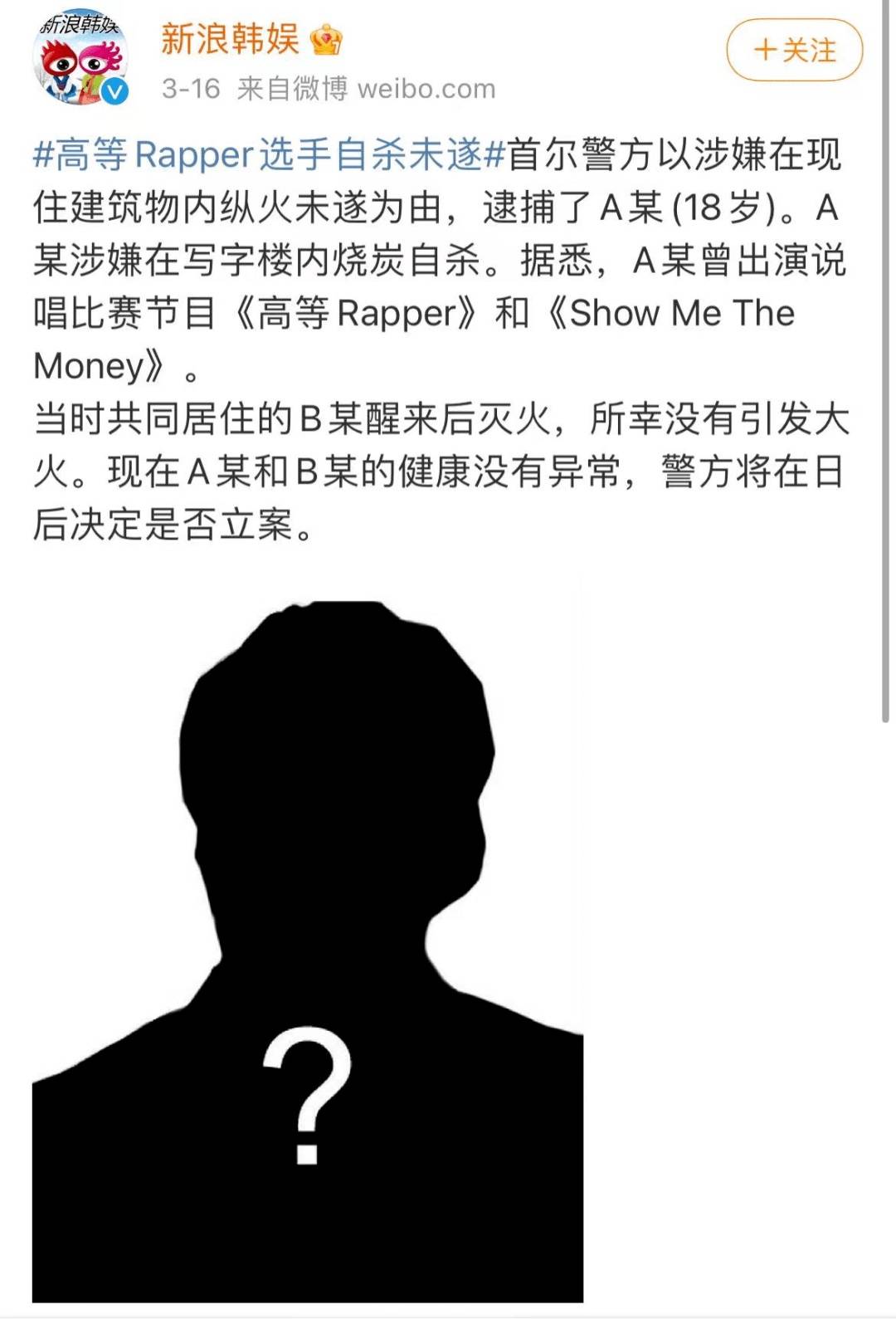Image resolution: width=896 pixels, height=1319 pixels.
Task: Open the 新浪韩娱 profile avatar
Action: click(80, 56)
